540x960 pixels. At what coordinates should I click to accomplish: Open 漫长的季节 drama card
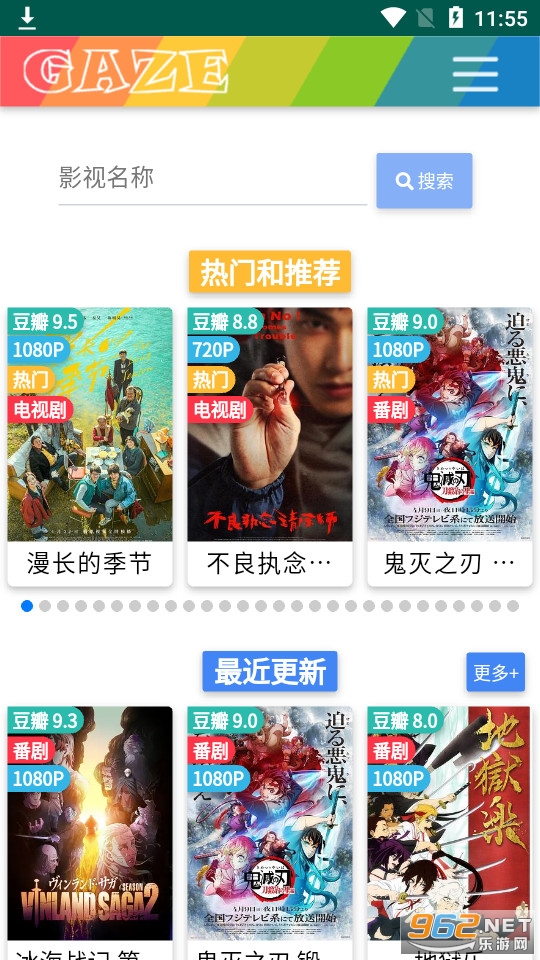pos(90,447)
